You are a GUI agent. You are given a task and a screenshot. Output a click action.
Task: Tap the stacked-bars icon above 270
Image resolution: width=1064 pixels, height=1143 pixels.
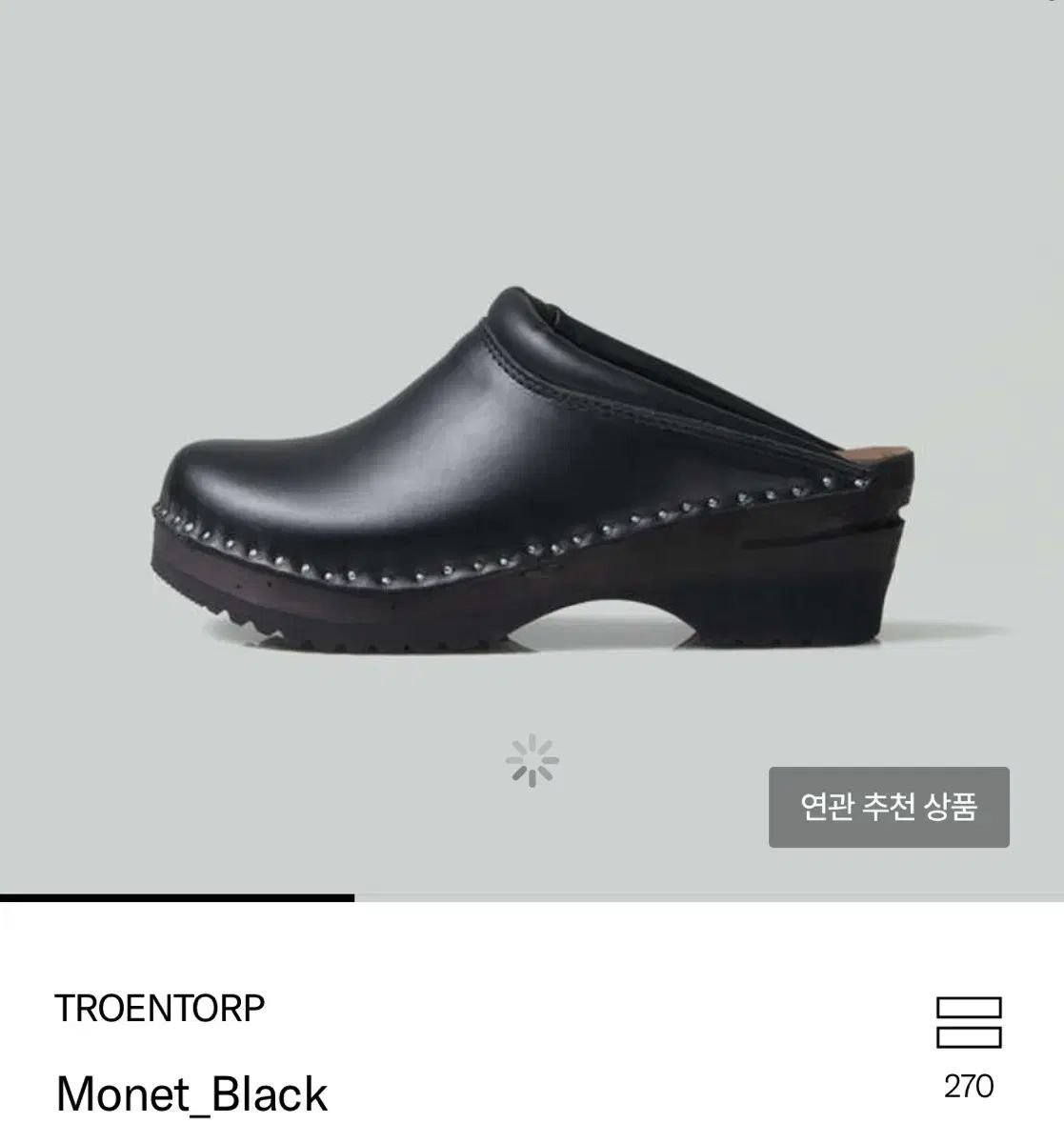tap(968, 1022)
